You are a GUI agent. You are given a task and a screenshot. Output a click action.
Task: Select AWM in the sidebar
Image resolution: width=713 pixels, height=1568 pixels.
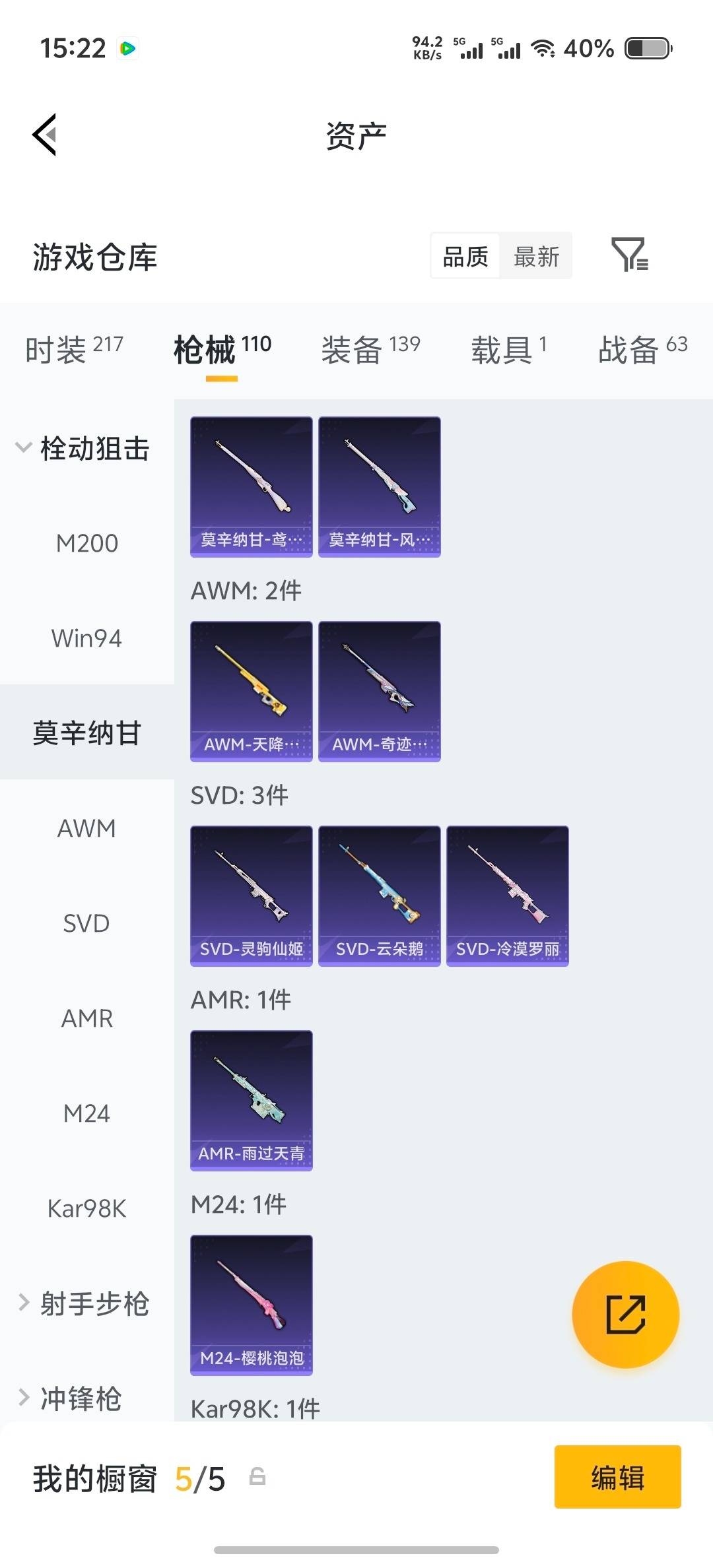[88, 828]
